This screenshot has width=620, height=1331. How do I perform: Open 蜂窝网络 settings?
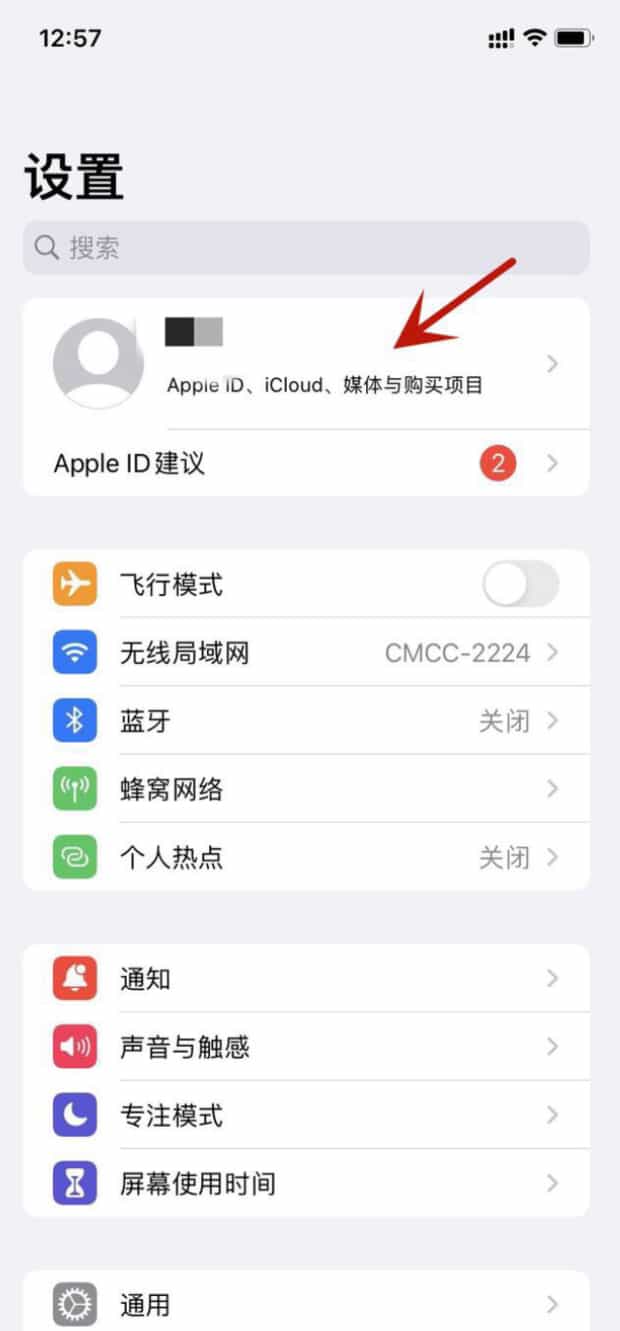click(x=306, y=789)
